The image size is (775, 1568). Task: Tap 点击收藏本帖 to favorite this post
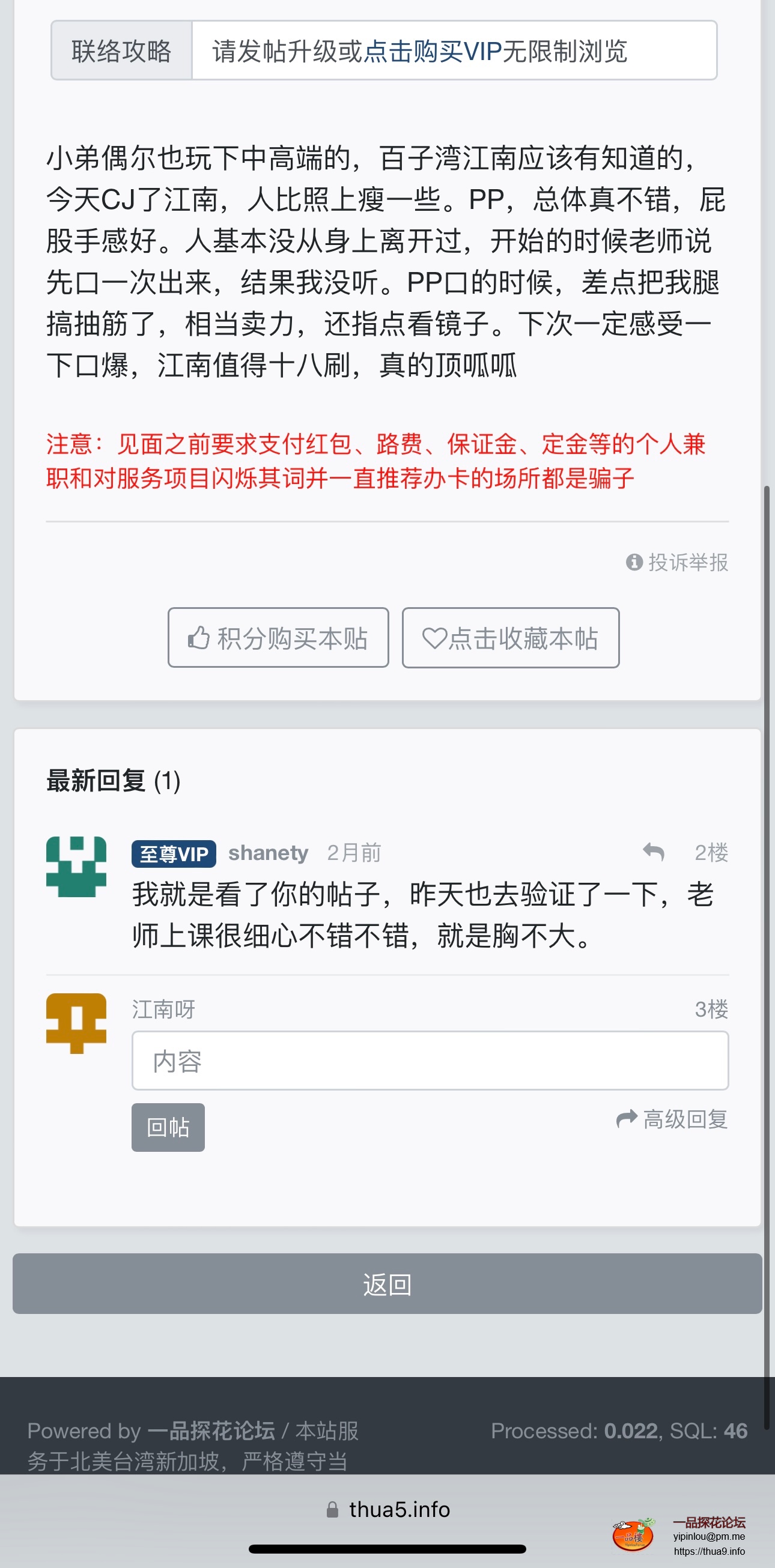pyautogui.click(x=510, y=638)
